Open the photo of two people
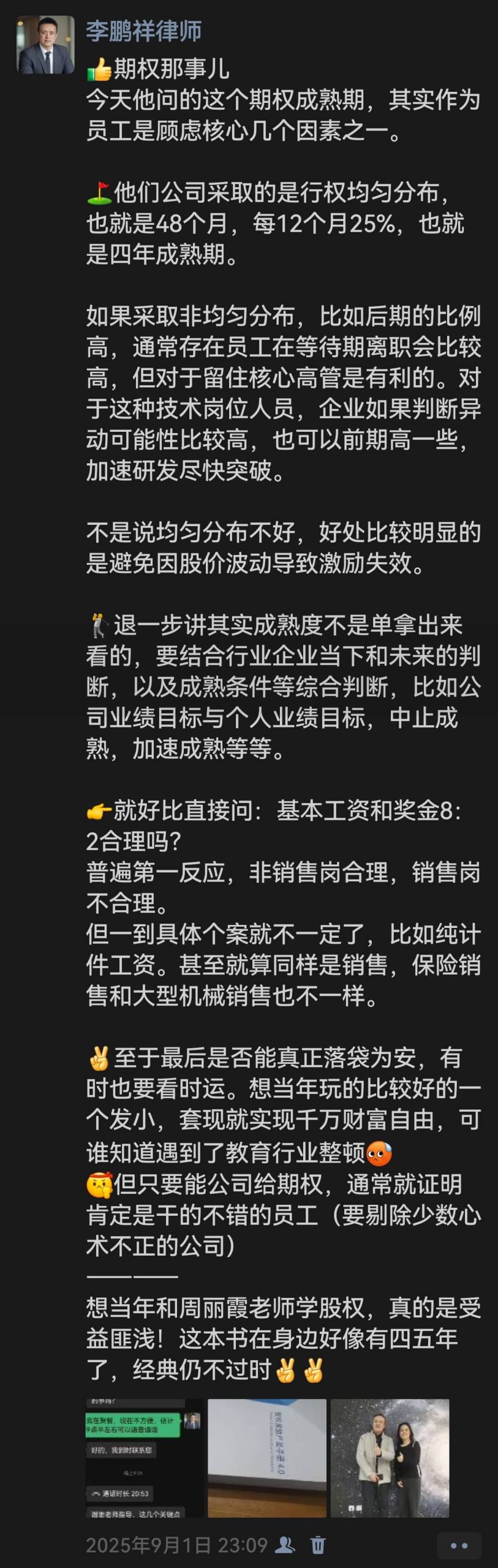The height and width of the screenshot is (1568, 498). (x=390, y=1458)
